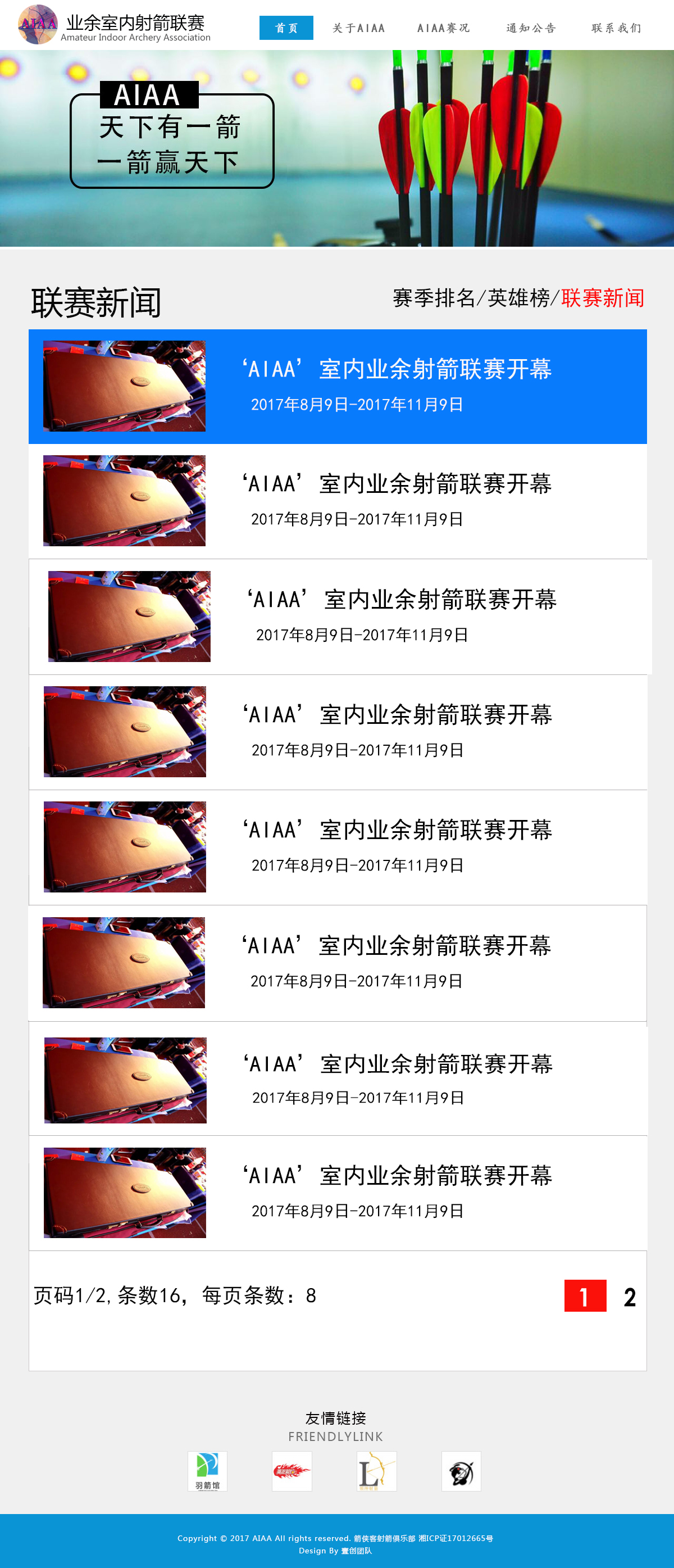This screenshot has height=1568, width=674.
Task: Switch to the 赛季排名 view
Action: pyautogui.click(x=434, y=298)
